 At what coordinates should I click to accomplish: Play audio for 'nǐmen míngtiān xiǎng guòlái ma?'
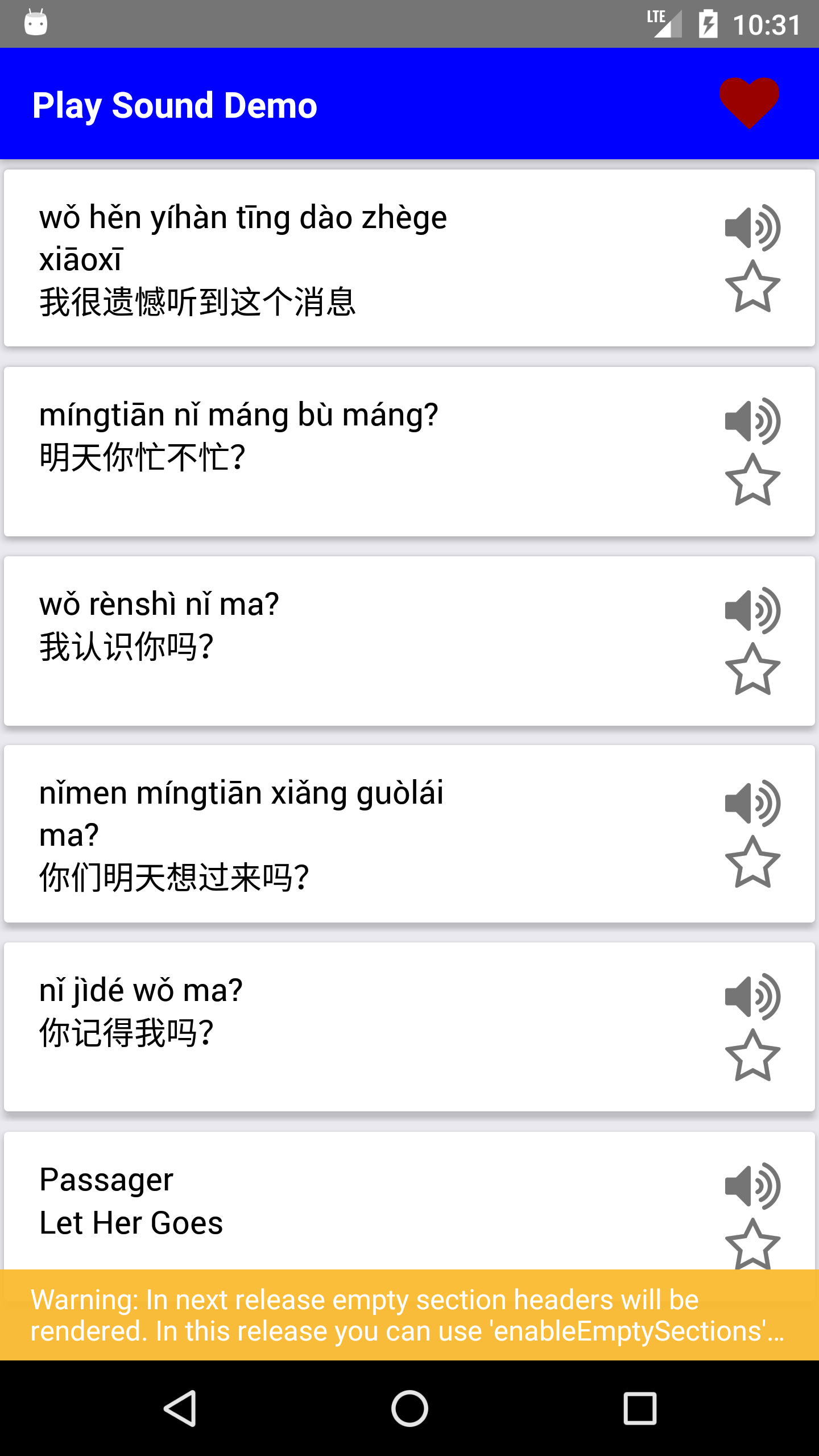(x=752, y=803)
